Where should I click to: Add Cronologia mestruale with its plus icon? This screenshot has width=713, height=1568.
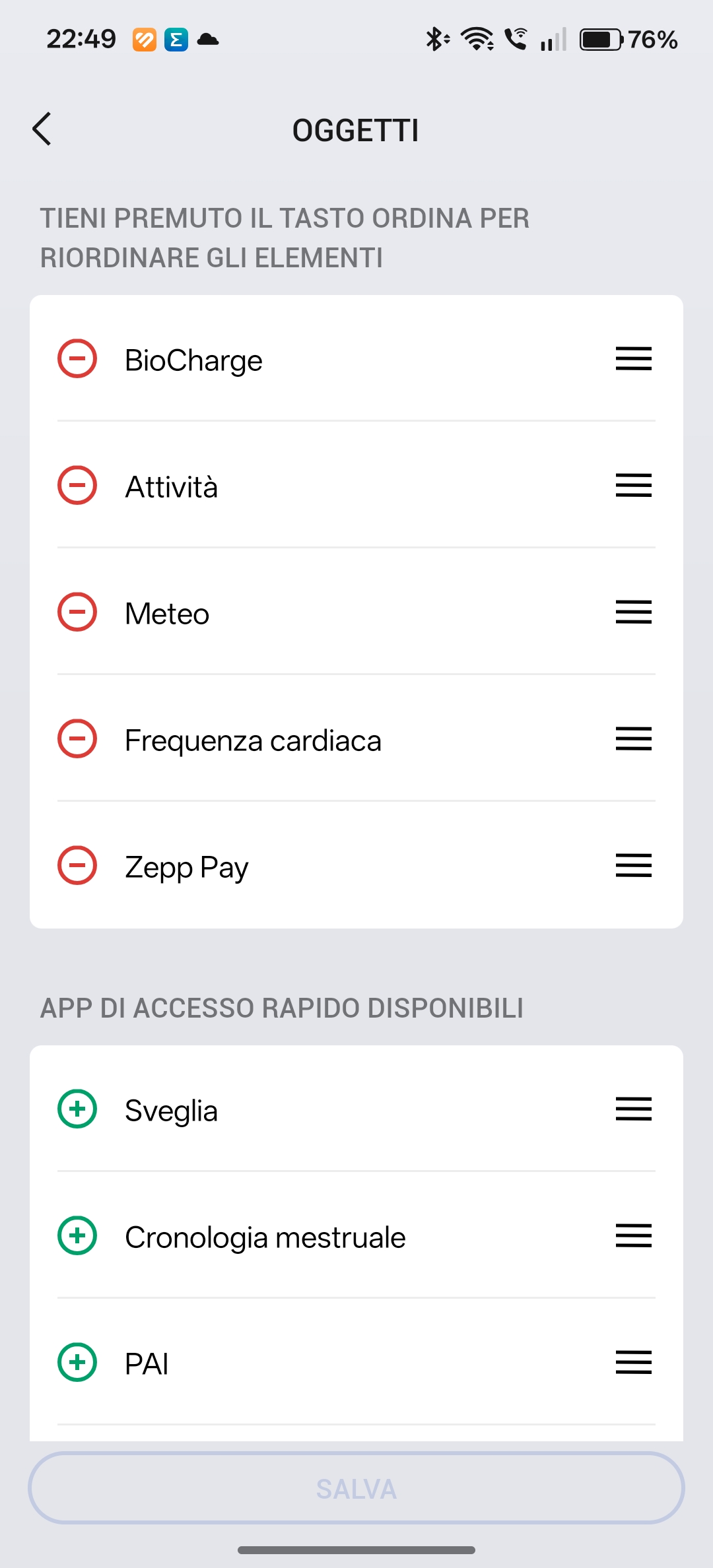(77, 1236)
